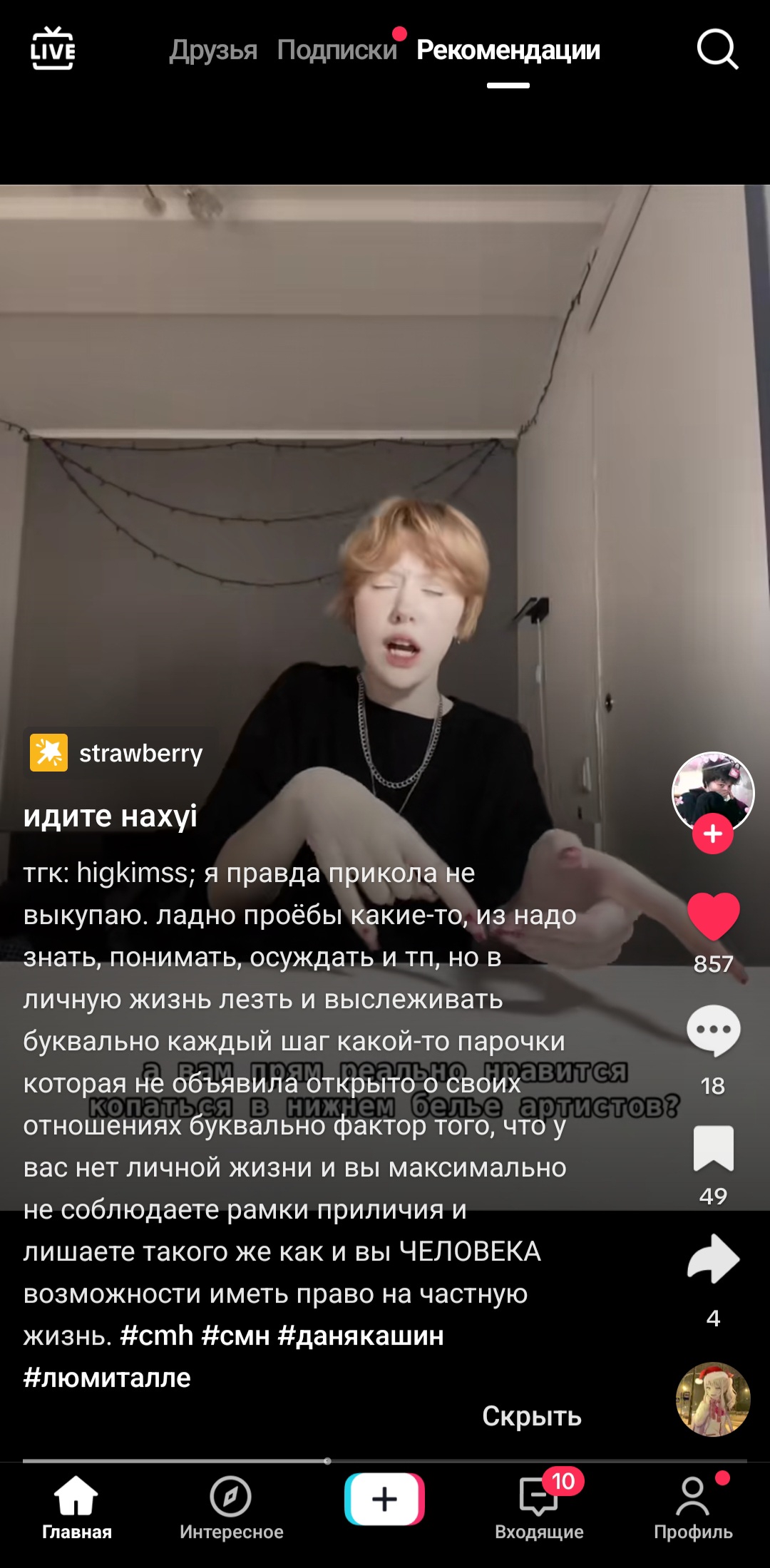This screenshot has height=1568, width=770.
Task: Tap the heart icon showing 857 likes
Action: 713,916
